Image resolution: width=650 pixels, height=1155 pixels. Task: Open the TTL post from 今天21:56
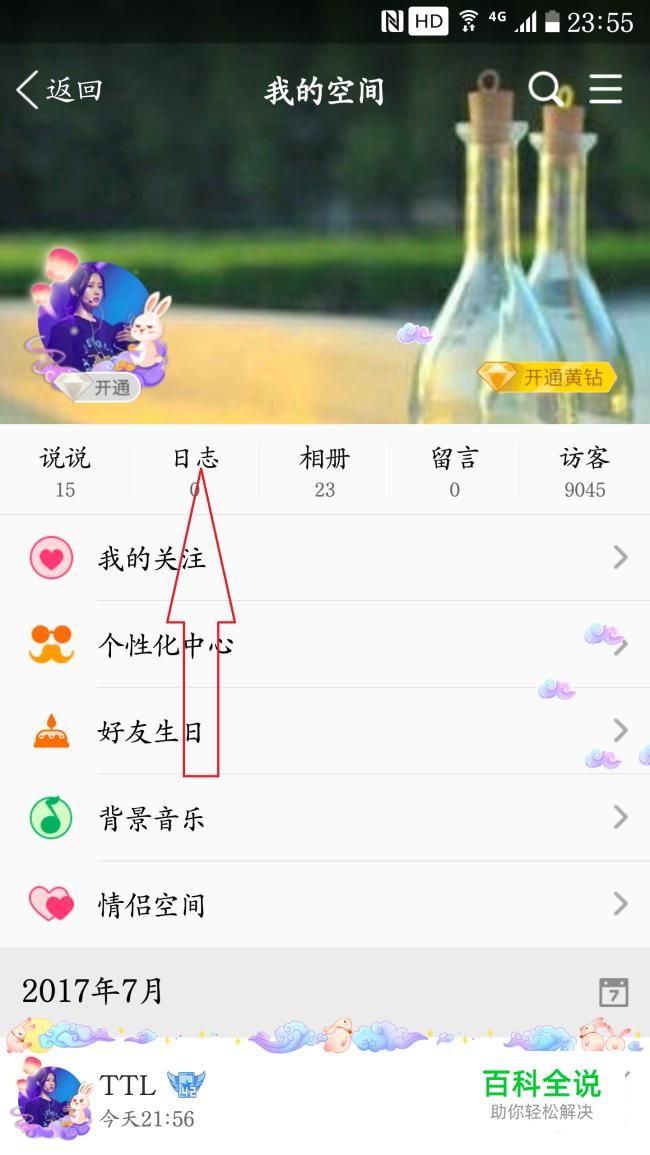click(325, 1098)
